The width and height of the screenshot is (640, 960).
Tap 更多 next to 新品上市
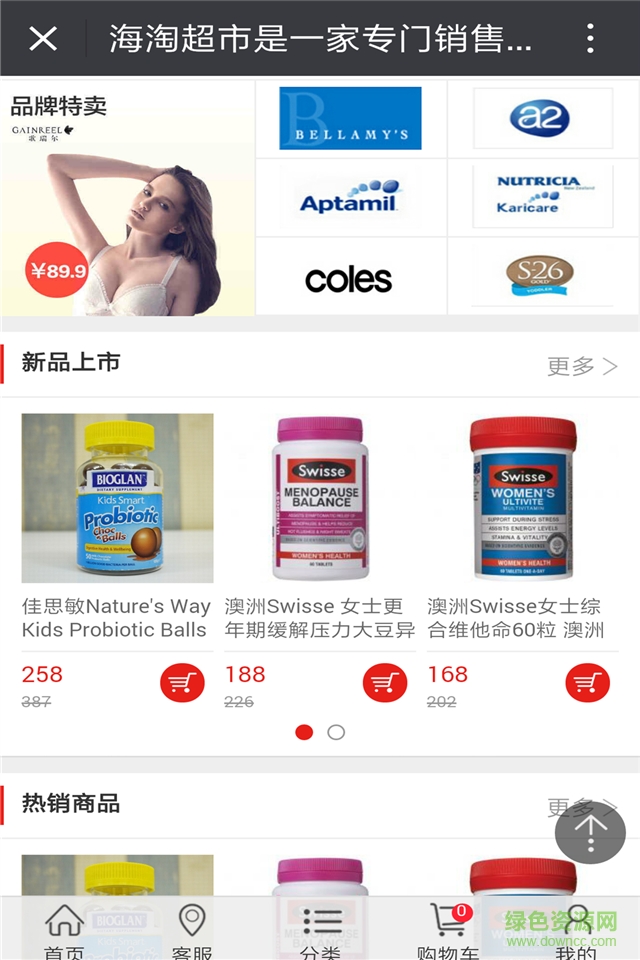[582, 366]
